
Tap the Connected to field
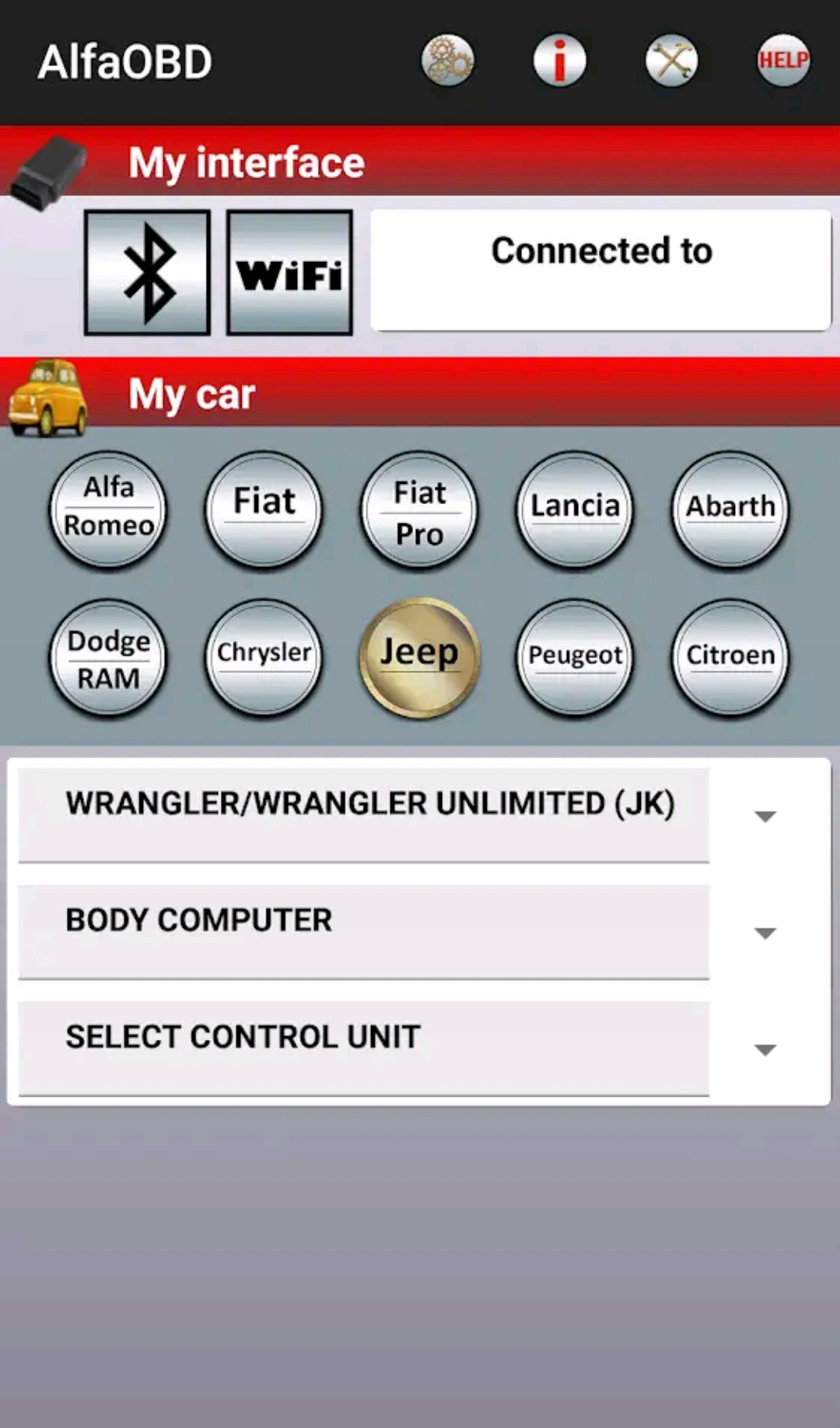pyautogui.click(x=600, y=270)
